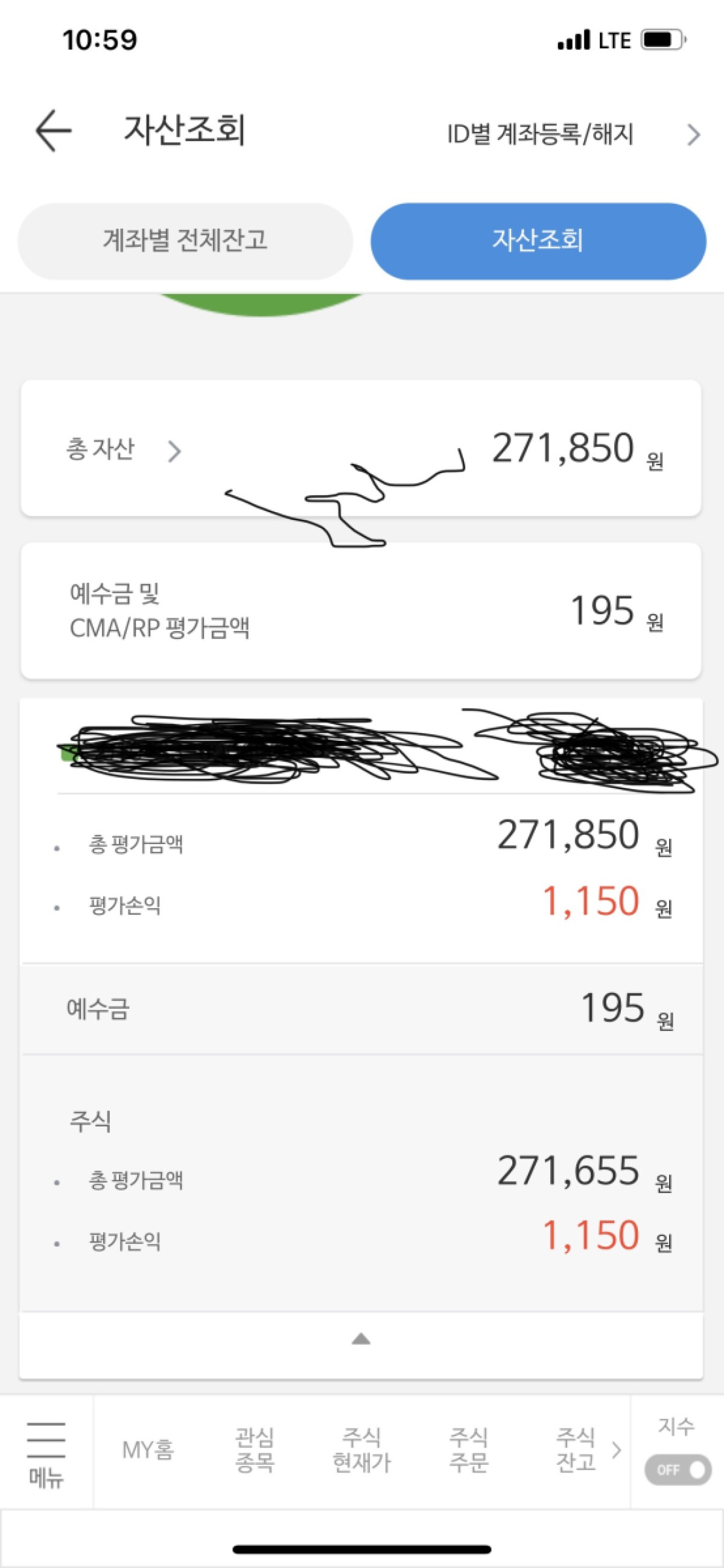Open 관심종목 watchlist
This screenshot has height=1568, width=724.
[255, 1450]
